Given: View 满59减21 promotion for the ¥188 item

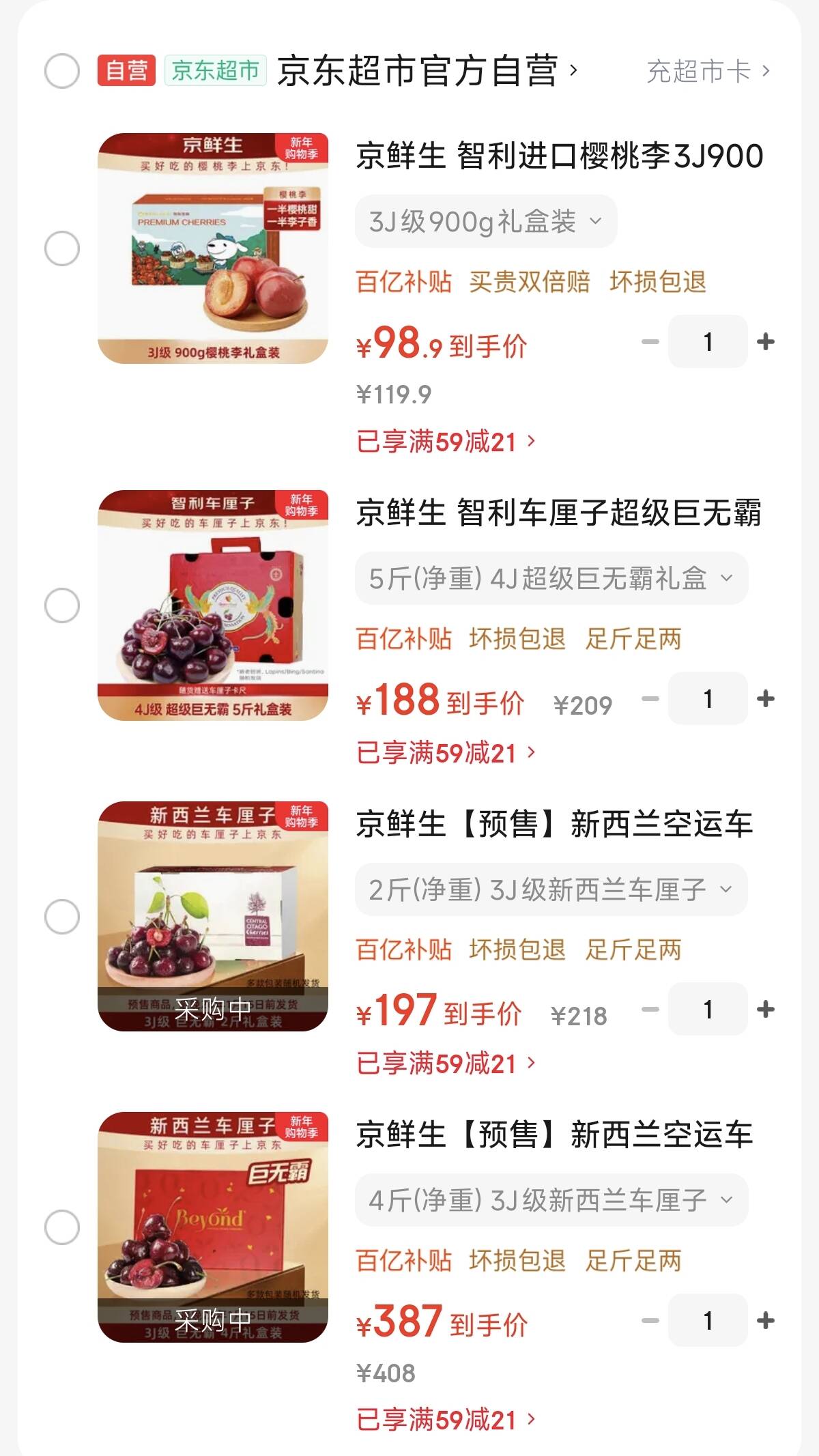Looking at the screenshot, I should (446, 753).
